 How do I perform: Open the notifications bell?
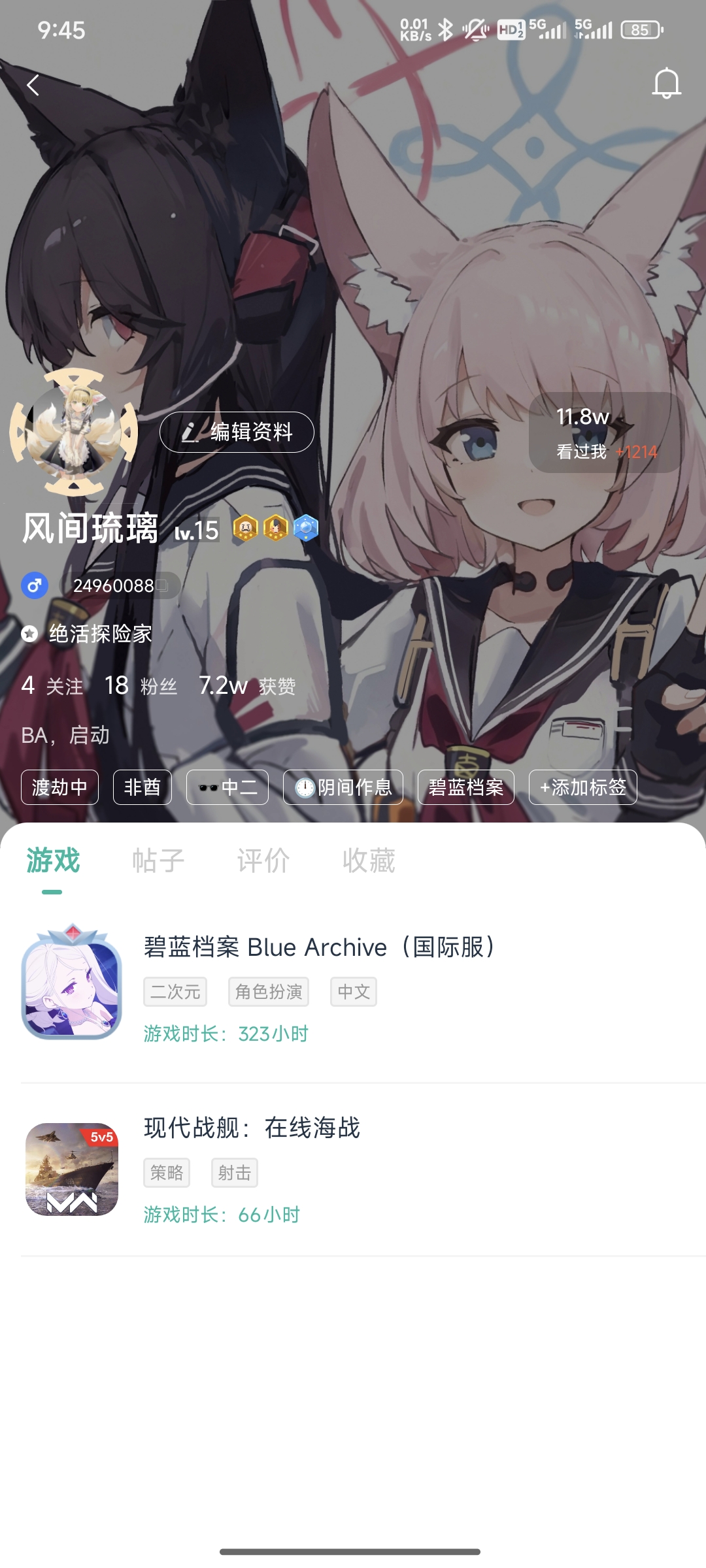pyautogui.click(x=666, y=84)
